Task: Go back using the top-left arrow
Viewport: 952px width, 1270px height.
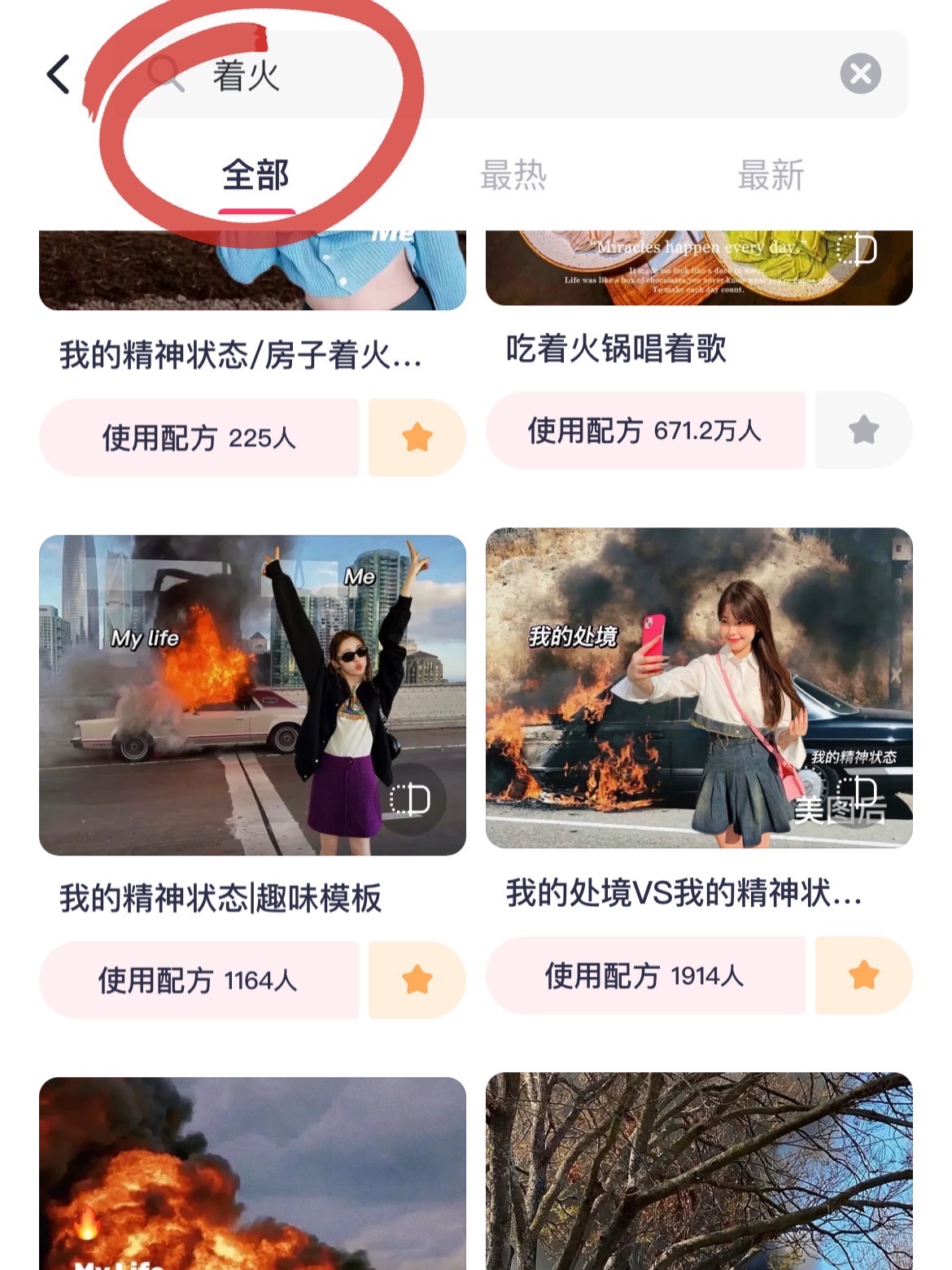Action: pos(59,75)
